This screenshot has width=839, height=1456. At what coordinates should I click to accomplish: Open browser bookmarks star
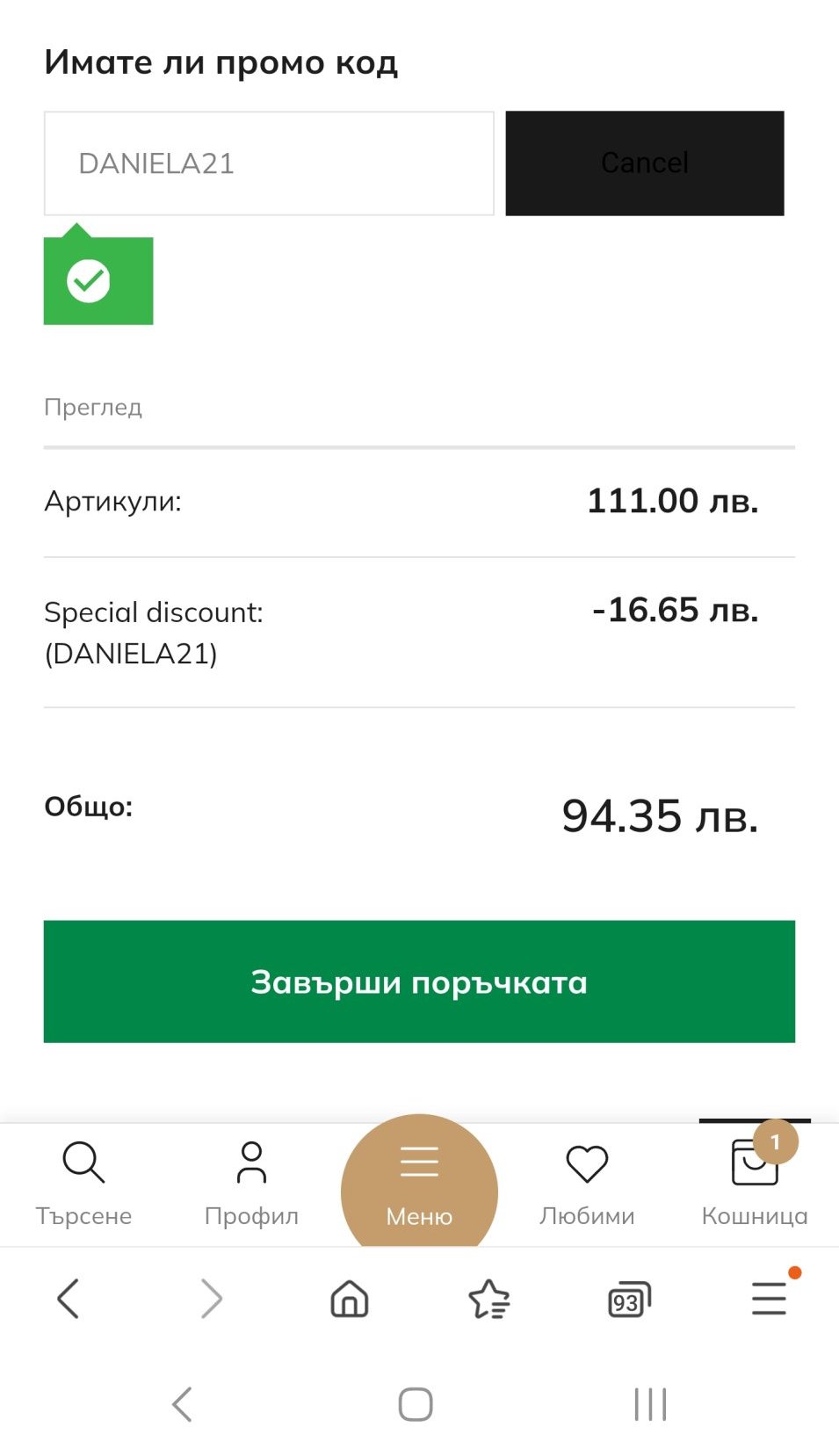(x=489, y=1299)
